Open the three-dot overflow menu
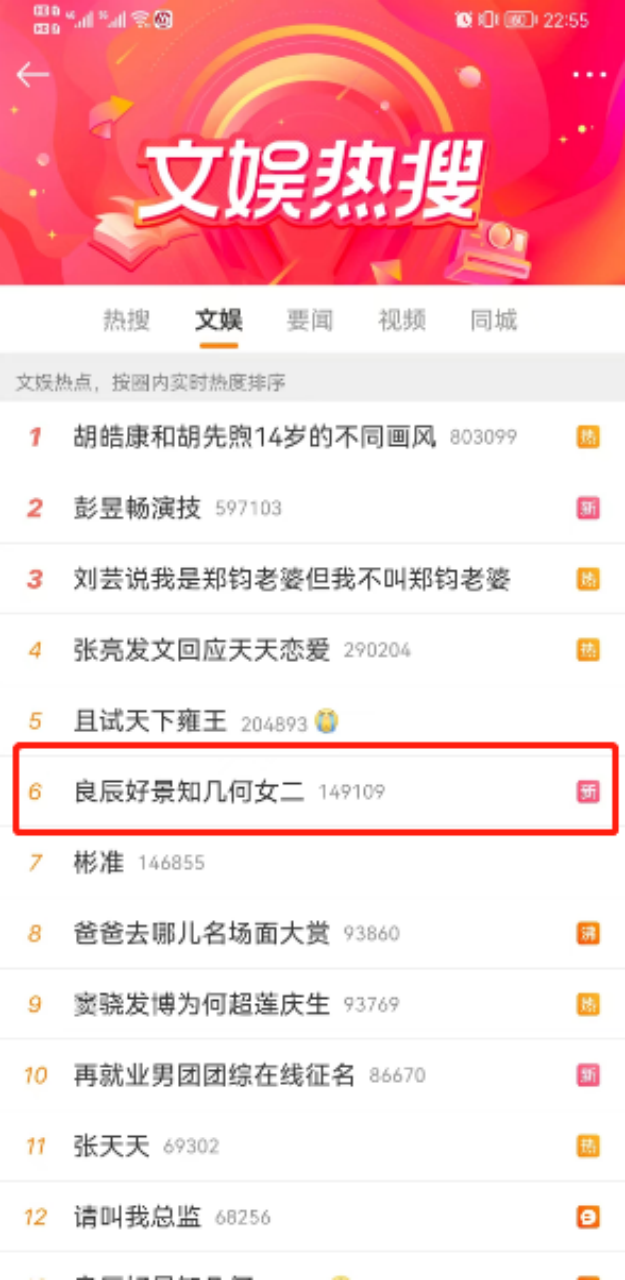 (589, 76)
